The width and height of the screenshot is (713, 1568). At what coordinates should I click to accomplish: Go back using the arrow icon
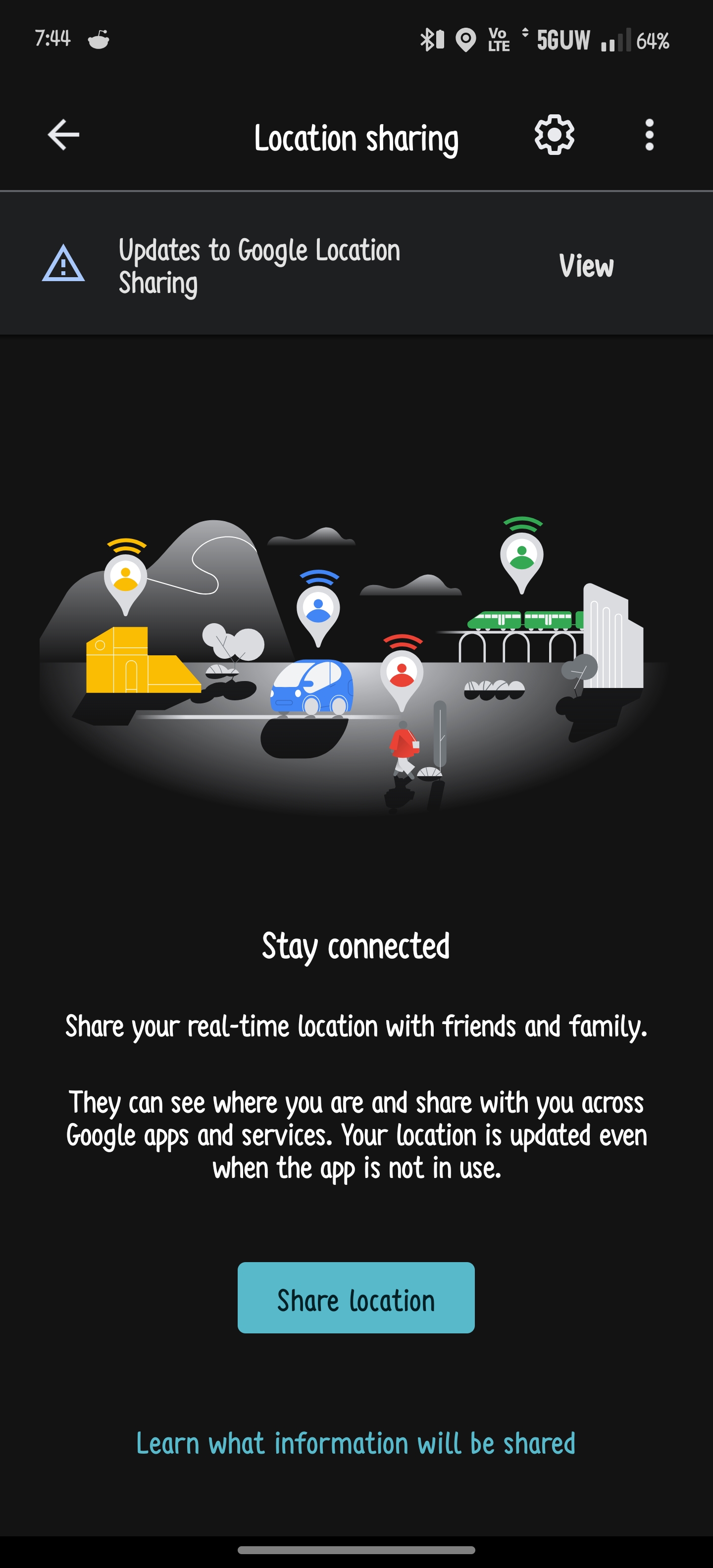coord(63,135)
